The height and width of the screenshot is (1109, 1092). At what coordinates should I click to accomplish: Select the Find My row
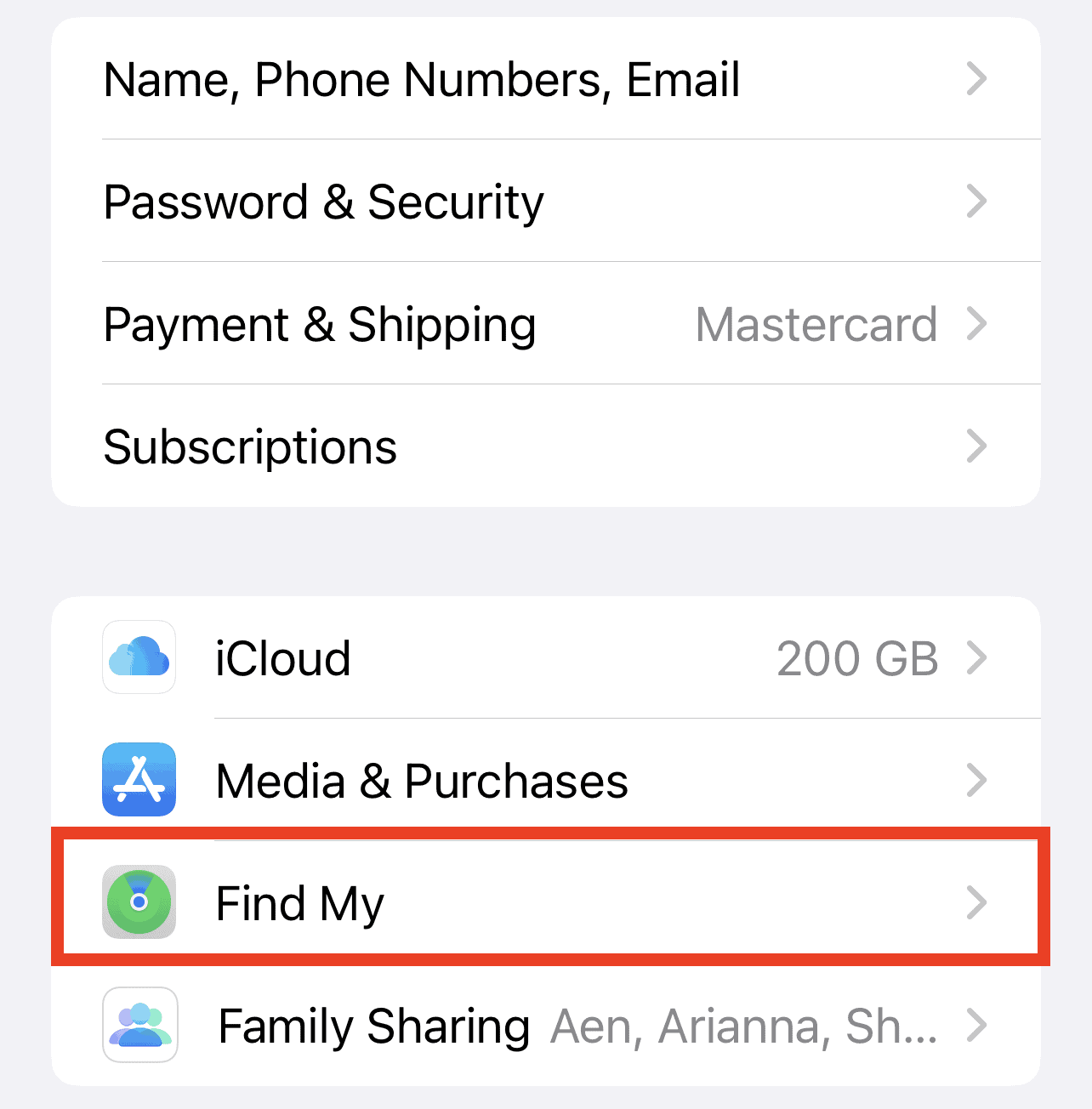click(x=544, y=903)
